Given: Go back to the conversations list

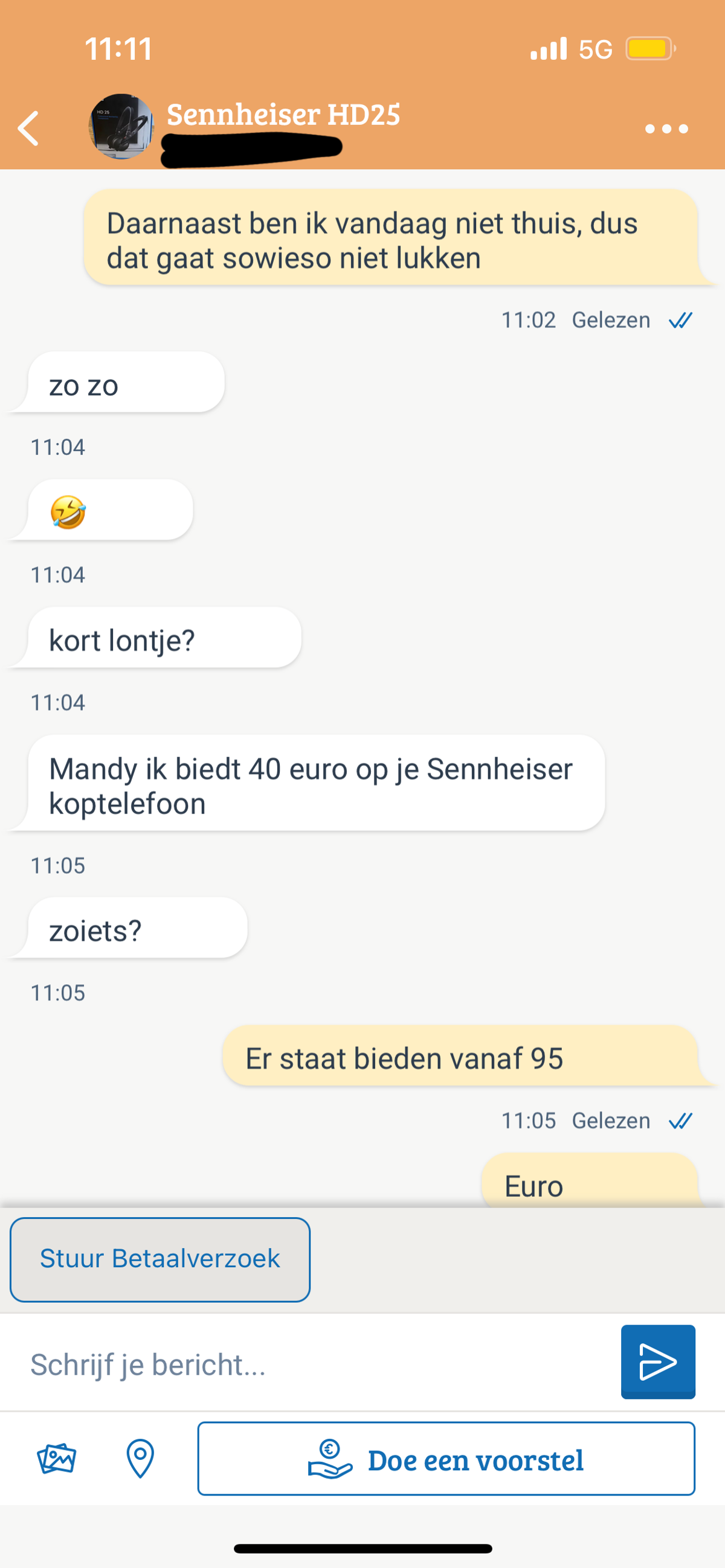Looking at the screenshot, I should coord(28,129).
